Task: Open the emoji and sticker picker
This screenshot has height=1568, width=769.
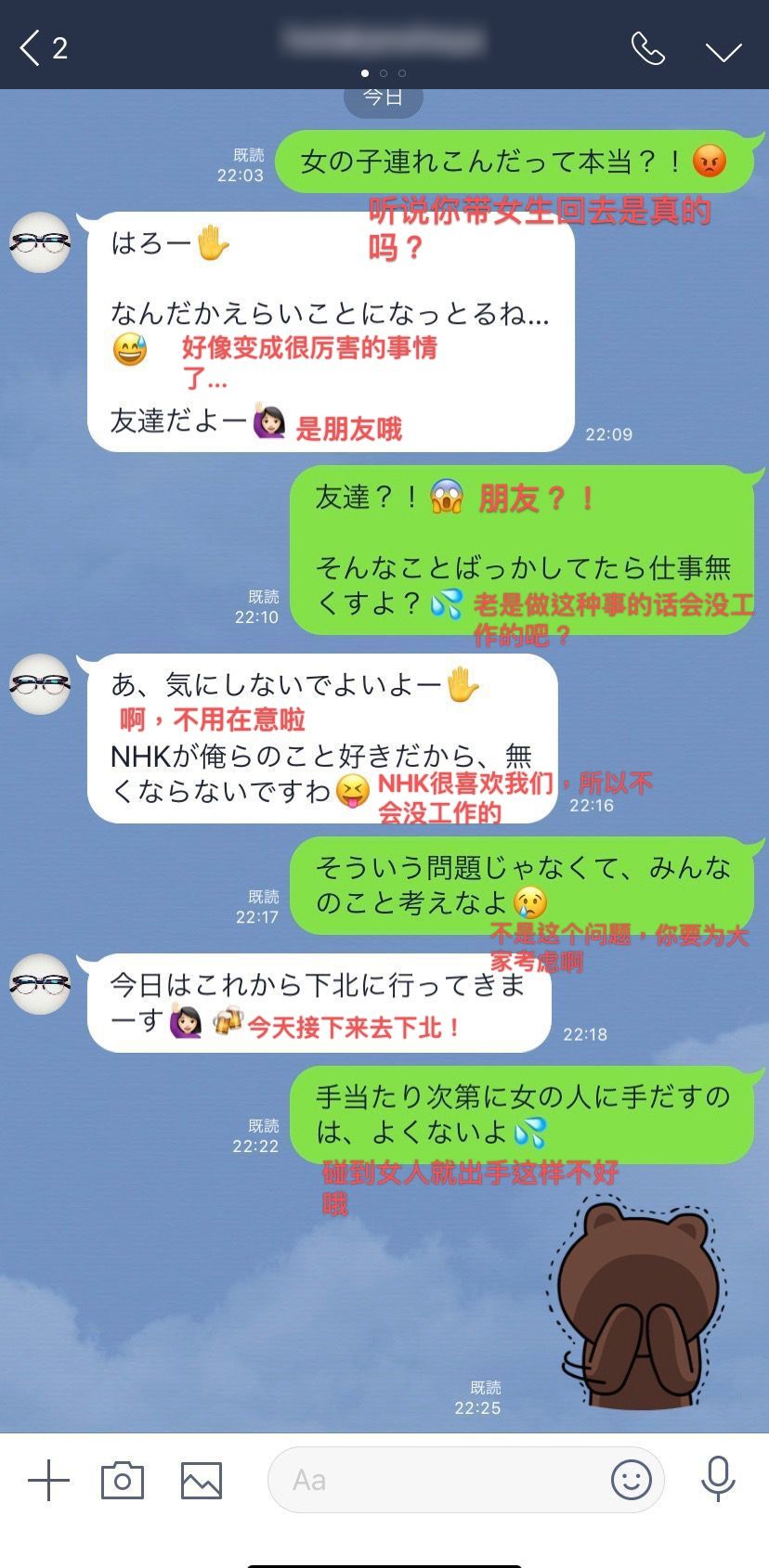Action: [x=631, y=1479]
